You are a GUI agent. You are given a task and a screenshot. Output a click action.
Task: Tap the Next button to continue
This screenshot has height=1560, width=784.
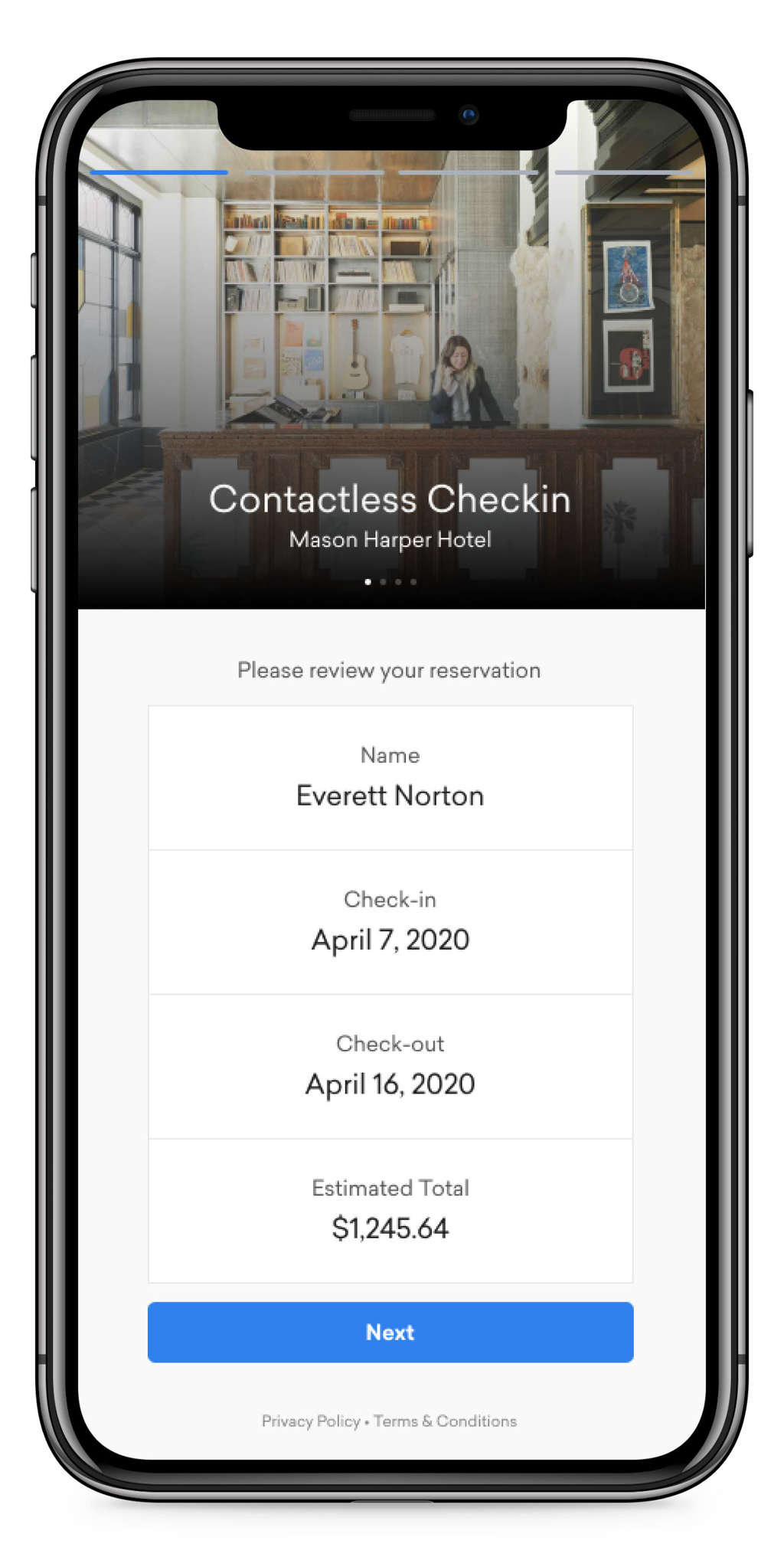tap(390, 1332)
